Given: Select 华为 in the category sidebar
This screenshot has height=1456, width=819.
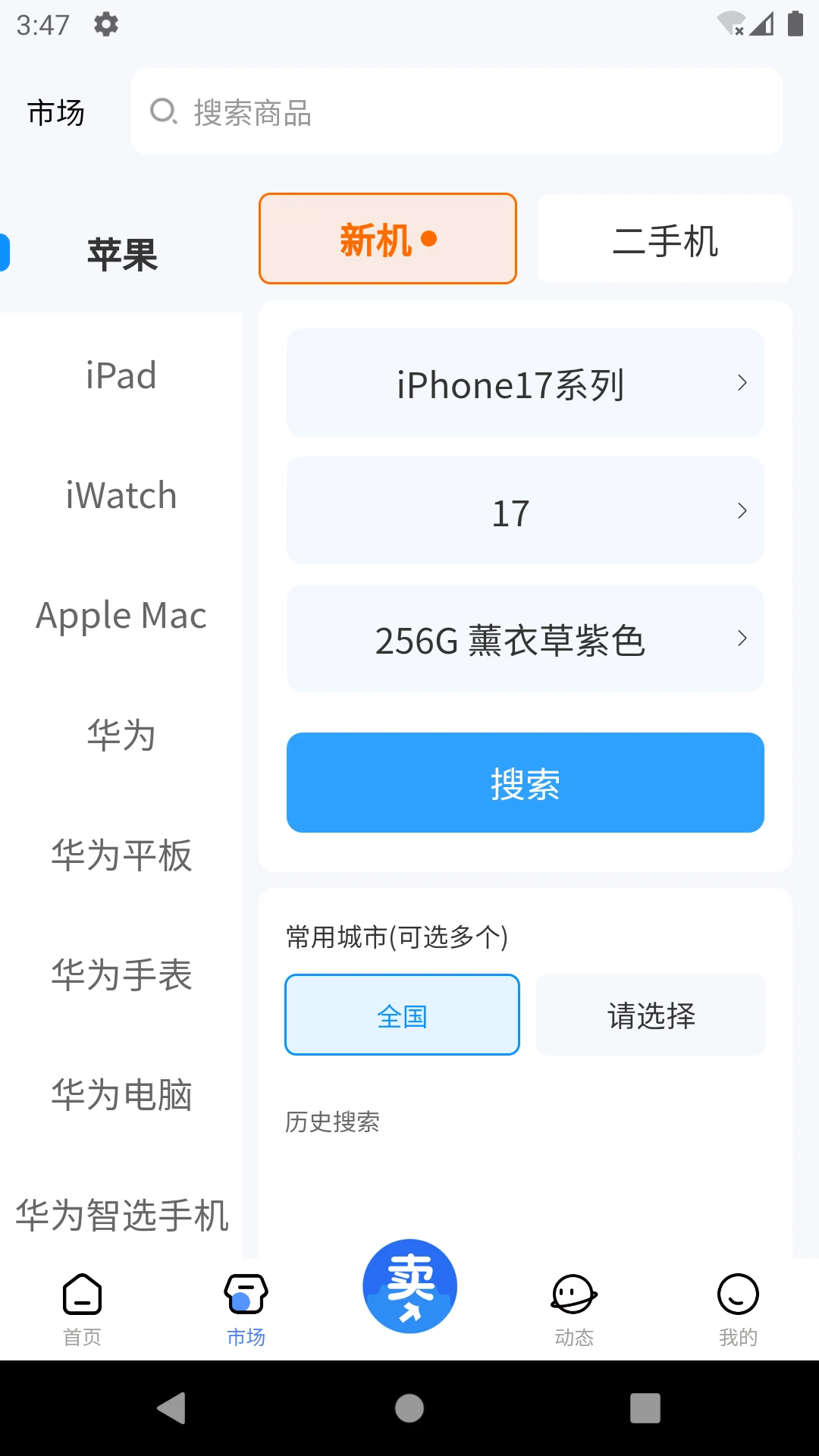Looking at the screenshot, I should point(121,734).
